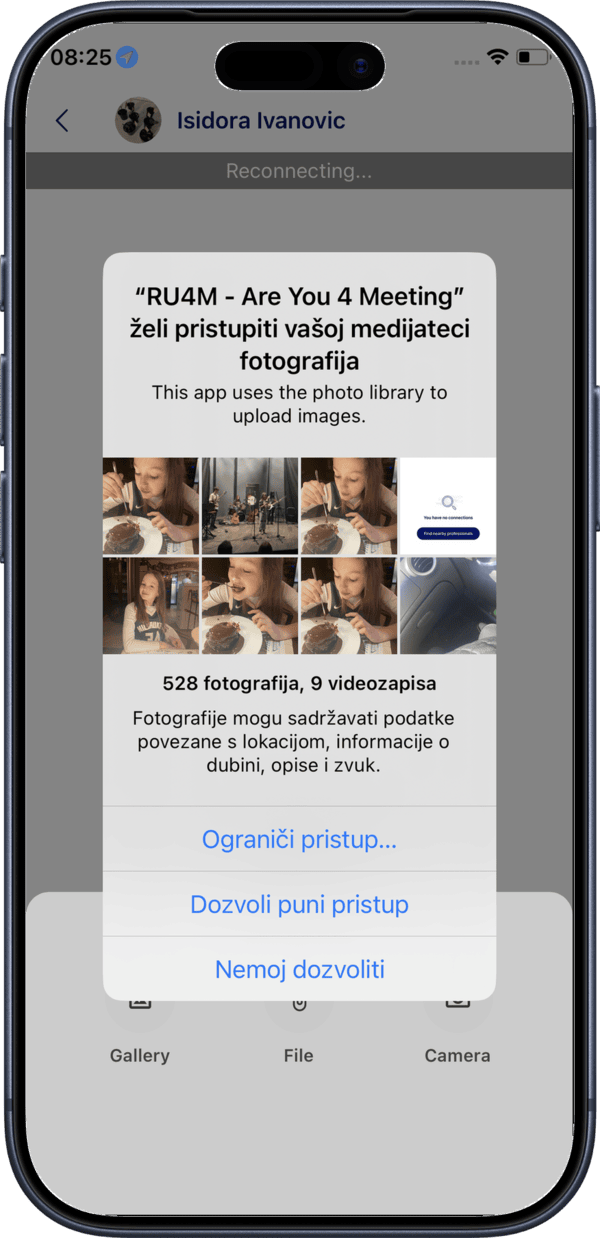
Task: Select Dozvoli puni pristup
Action: (x=299, y=905)
